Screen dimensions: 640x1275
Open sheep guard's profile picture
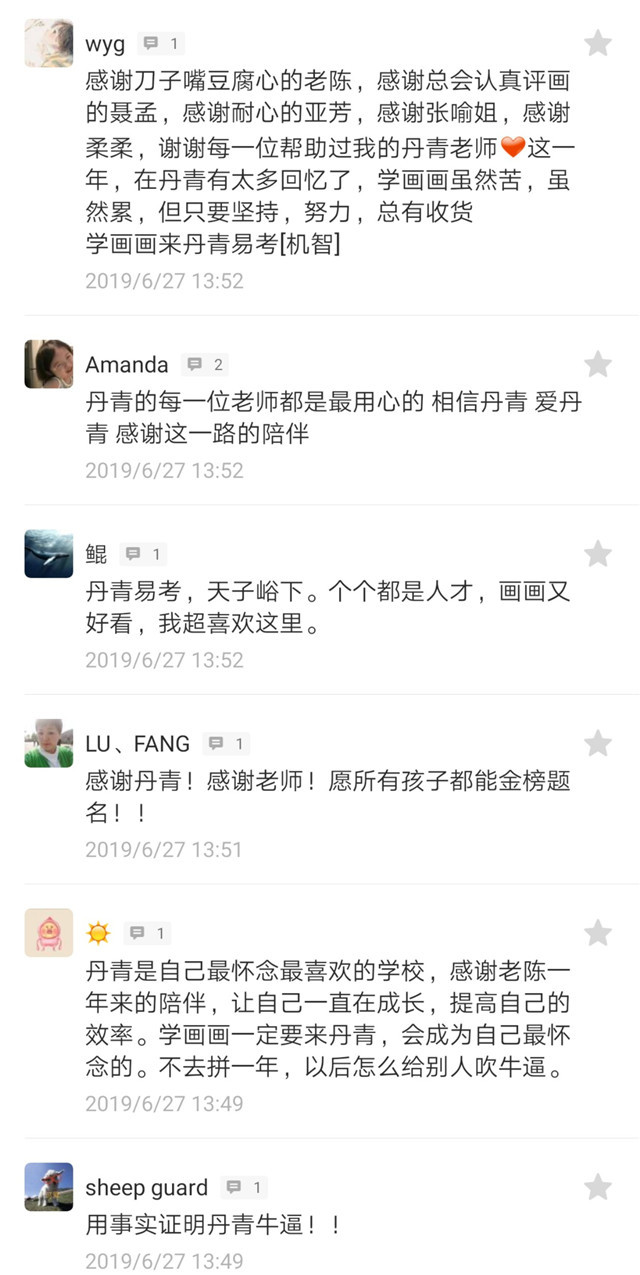[x=49, y=1187]
